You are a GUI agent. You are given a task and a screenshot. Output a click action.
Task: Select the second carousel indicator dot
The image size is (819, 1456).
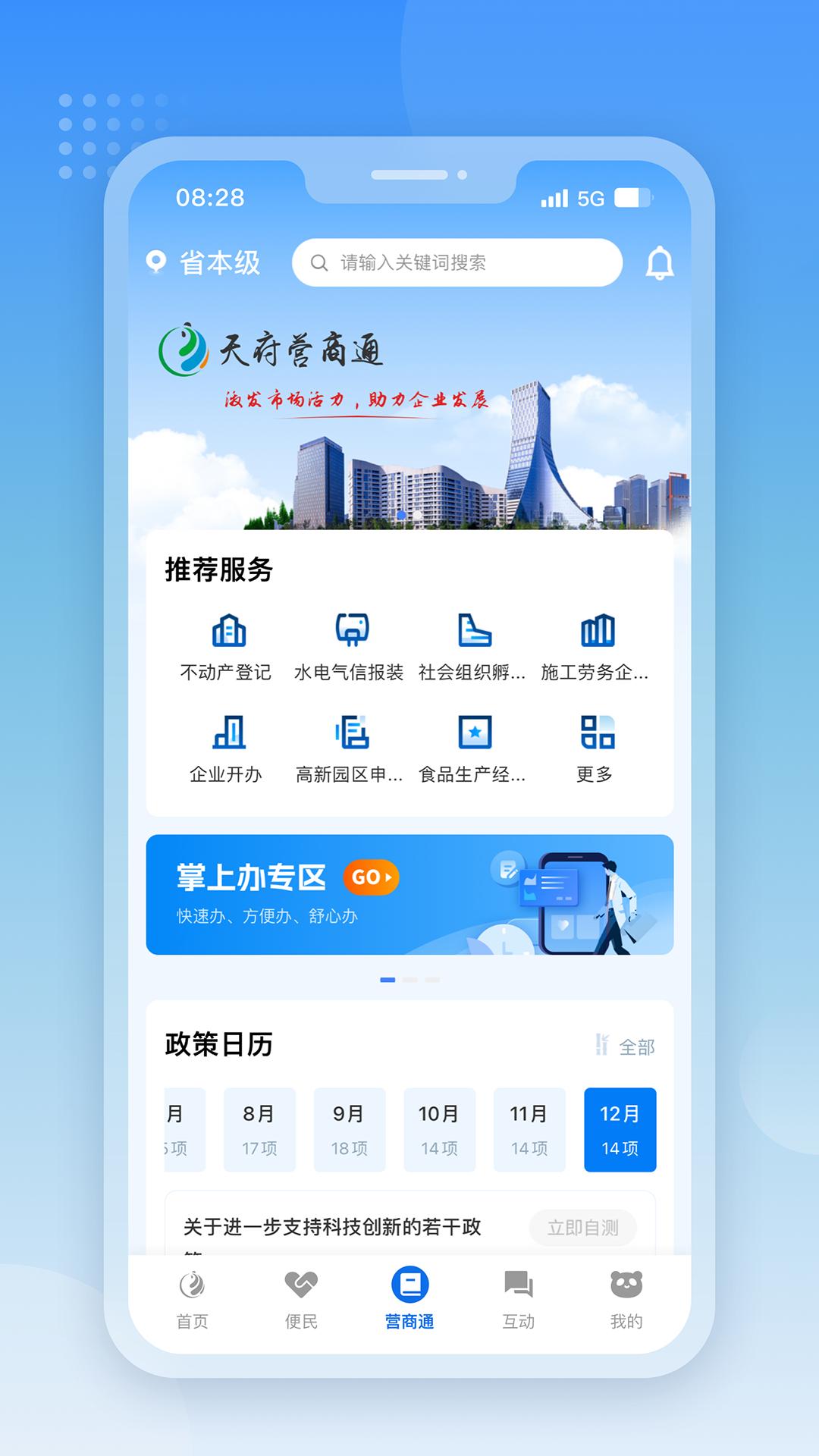pyautogui.click(x=409, y=979)
